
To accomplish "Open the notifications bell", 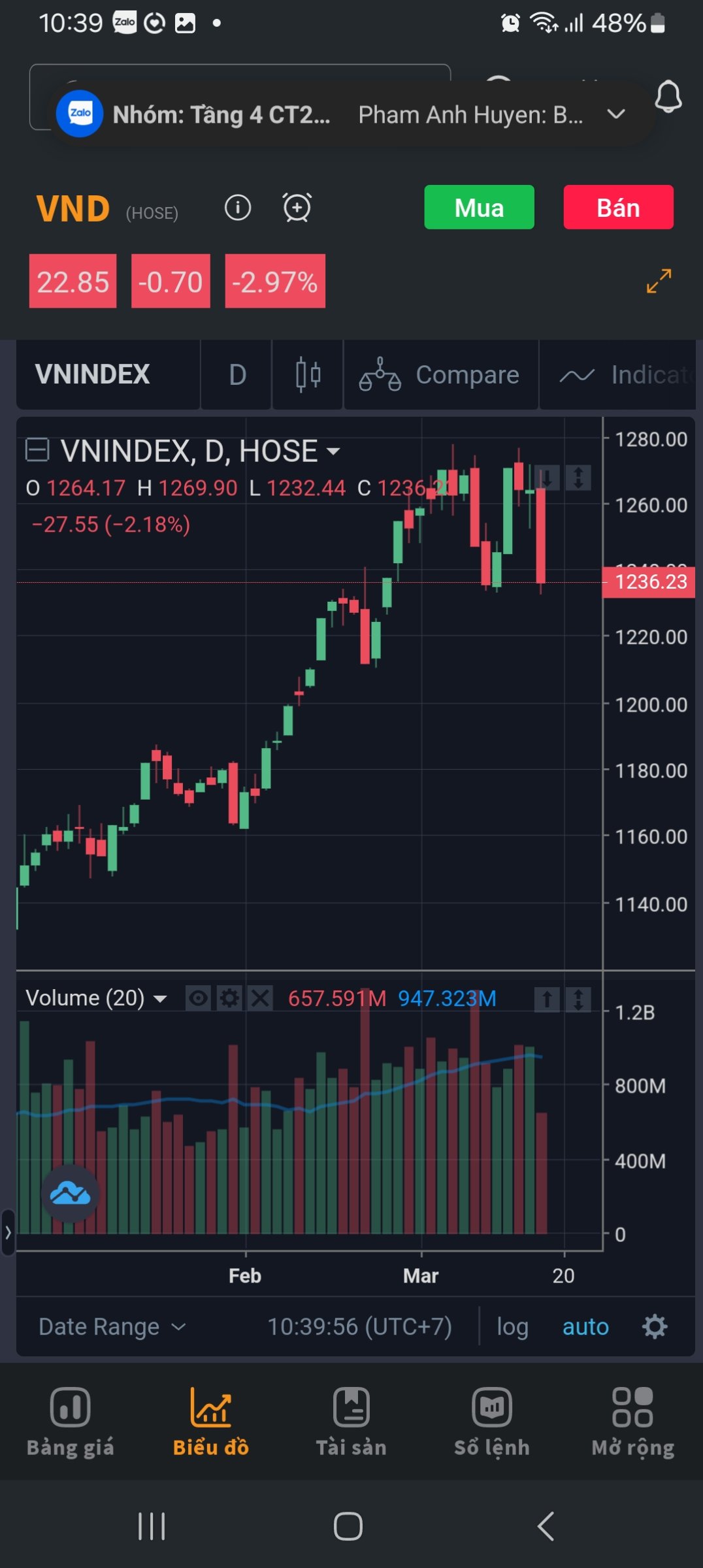I will coord(668,97).
